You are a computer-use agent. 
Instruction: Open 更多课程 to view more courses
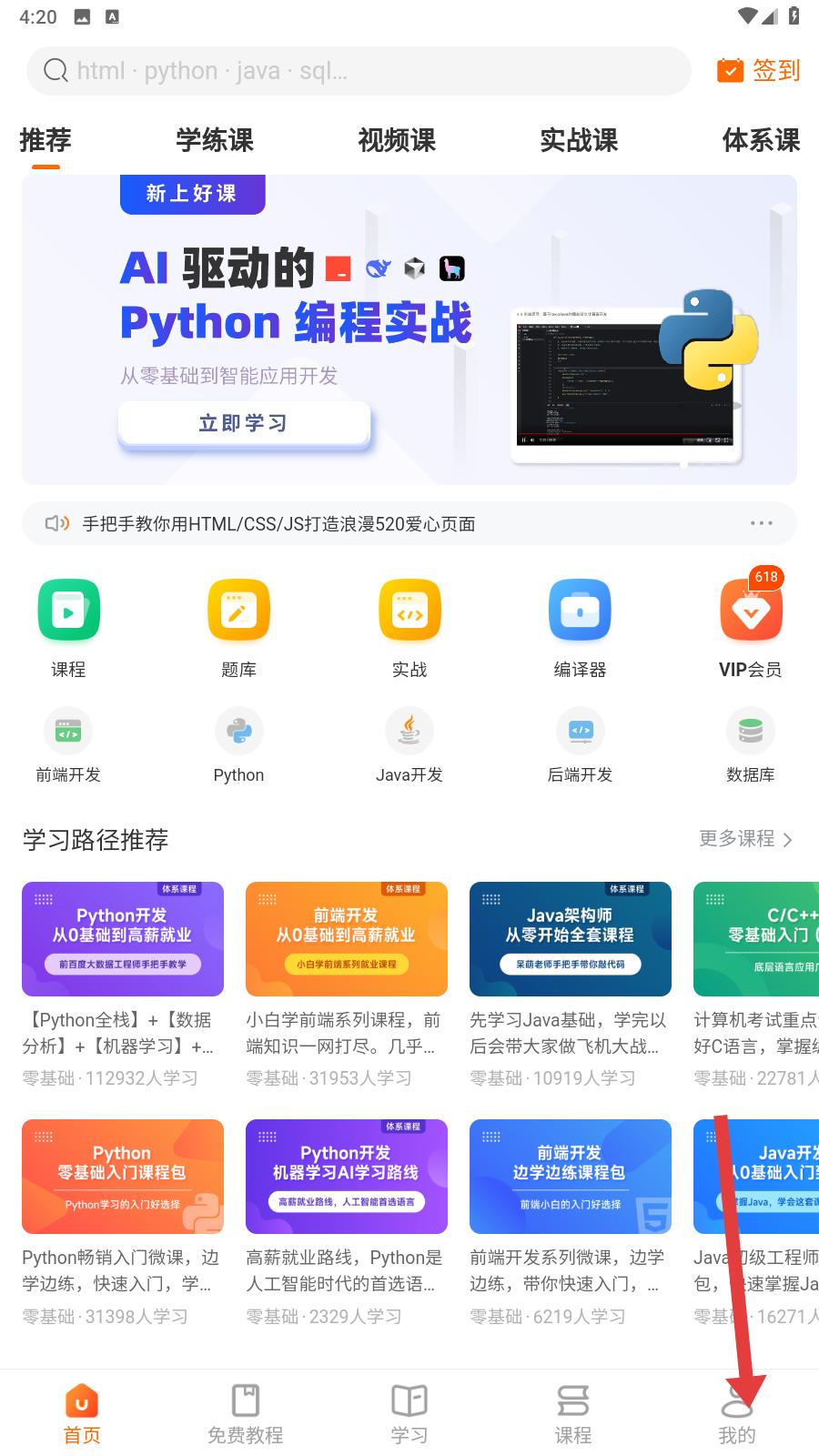click(x=744, y=839)
